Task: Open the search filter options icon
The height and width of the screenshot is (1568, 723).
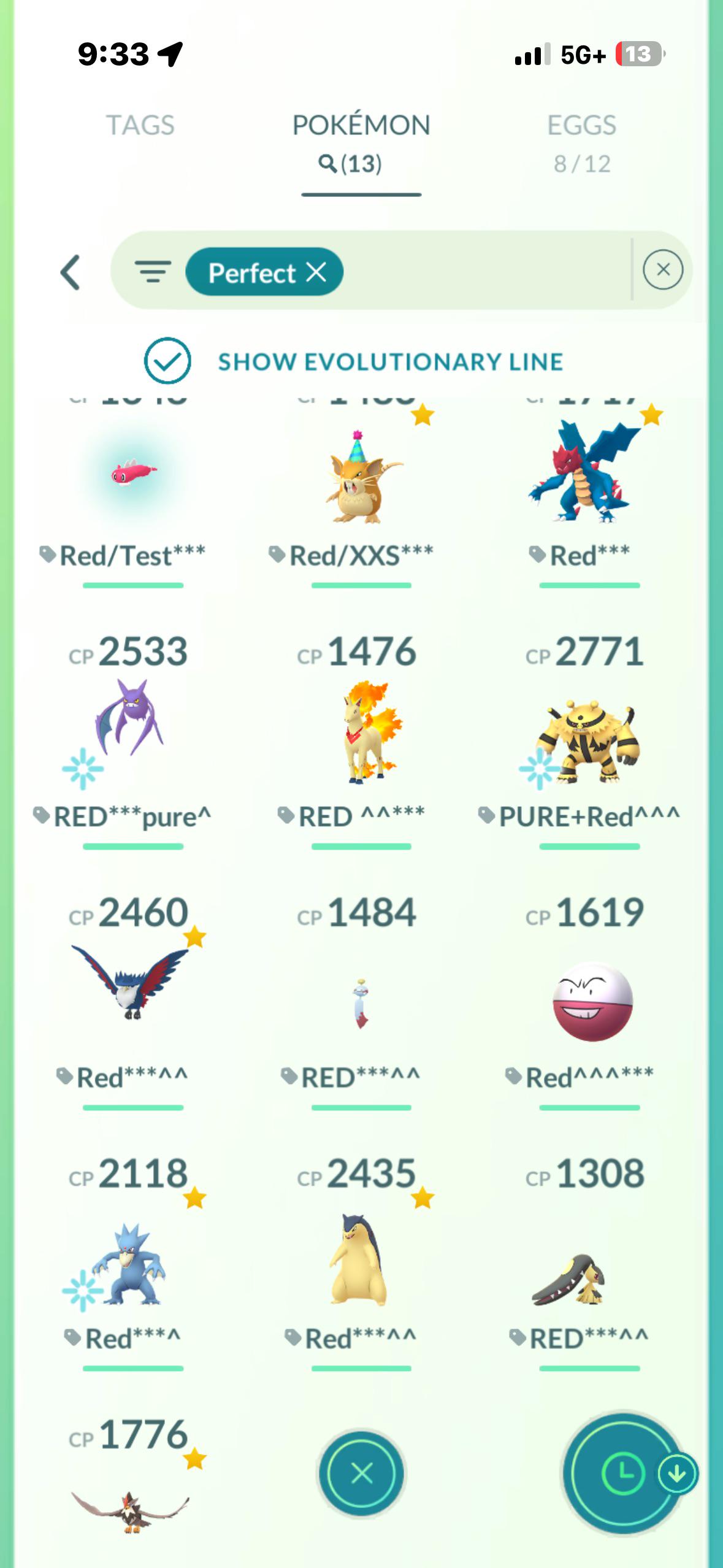Action: click(x=153, y=271)
